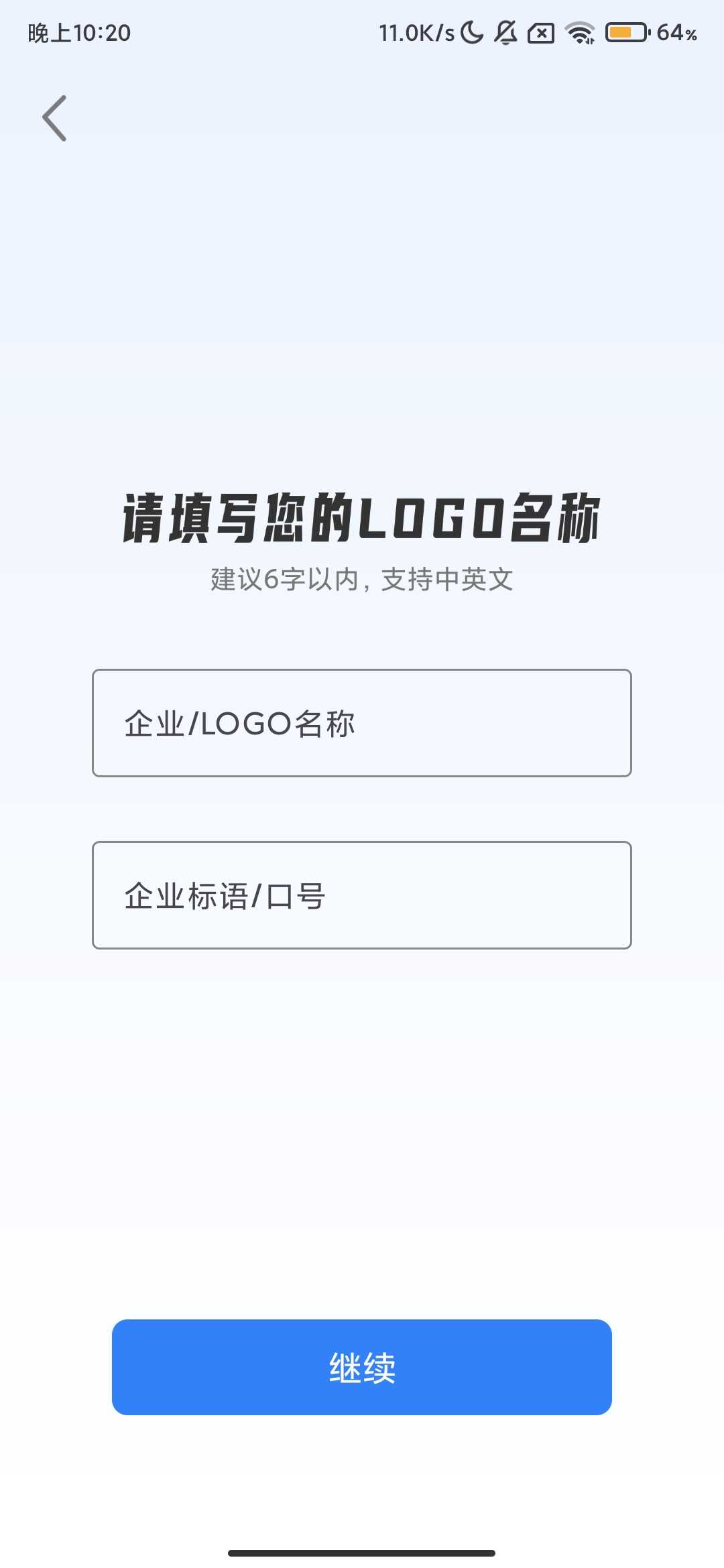The height and width of the screenshot is (1568, 724).
Task: Tap the back chevron arrow
Action: click(56, 117)
